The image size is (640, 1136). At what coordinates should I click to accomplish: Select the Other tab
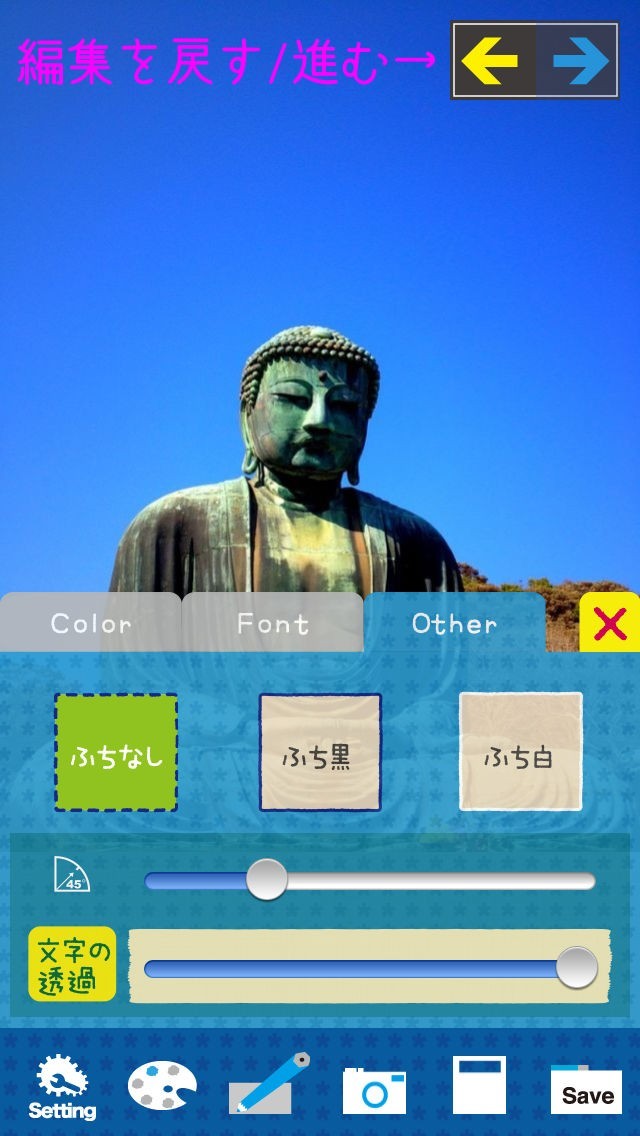click(454, 623)
